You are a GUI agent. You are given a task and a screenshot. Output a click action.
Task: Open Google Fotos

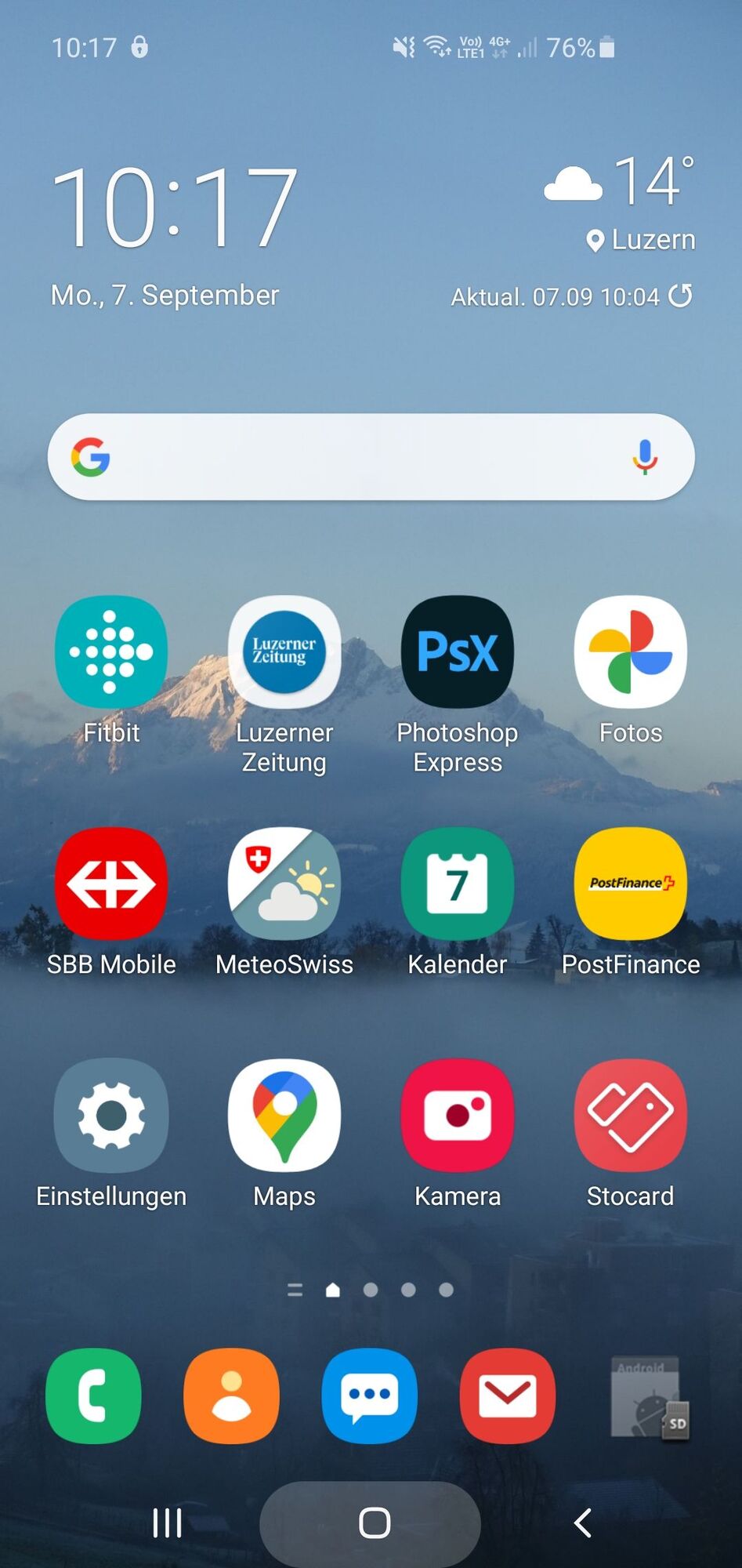631,652
